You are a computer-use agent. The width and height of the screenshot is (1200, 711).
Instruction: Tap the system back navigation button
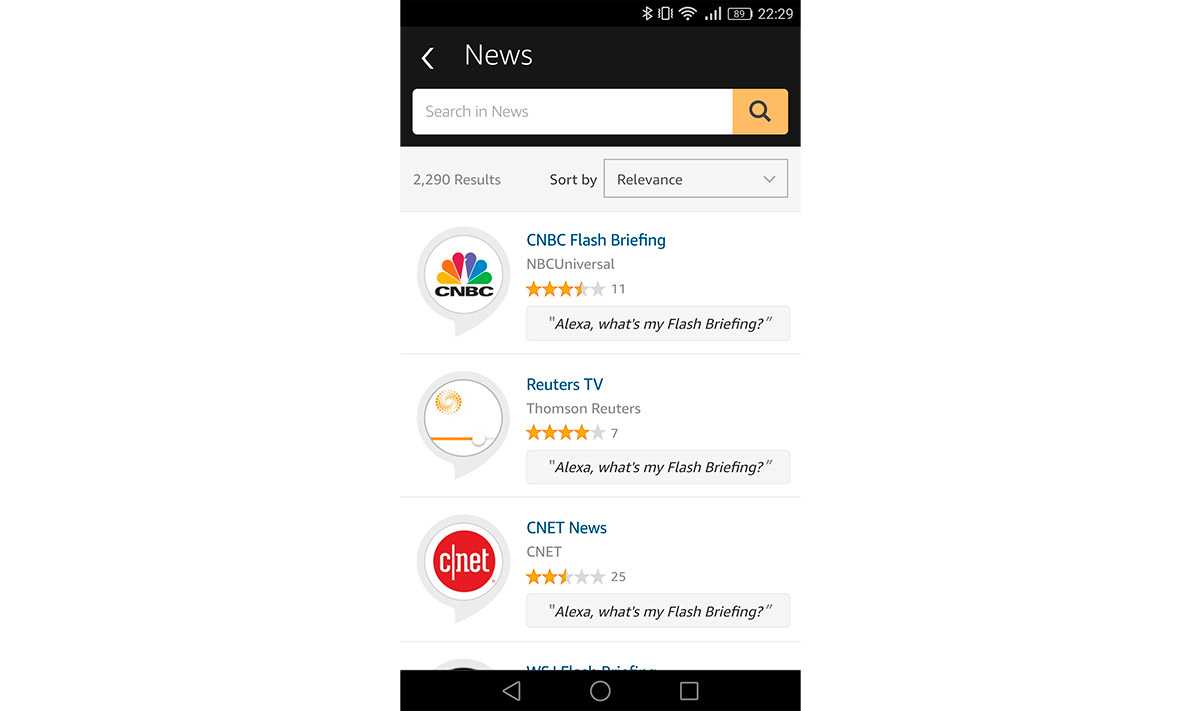tap(512, 690)
